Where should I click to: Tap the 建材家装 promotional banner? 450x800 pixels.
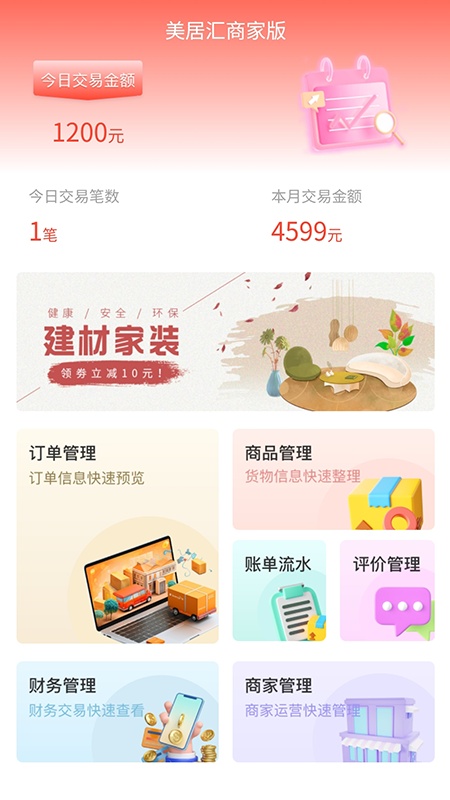[x=226, y=341]
